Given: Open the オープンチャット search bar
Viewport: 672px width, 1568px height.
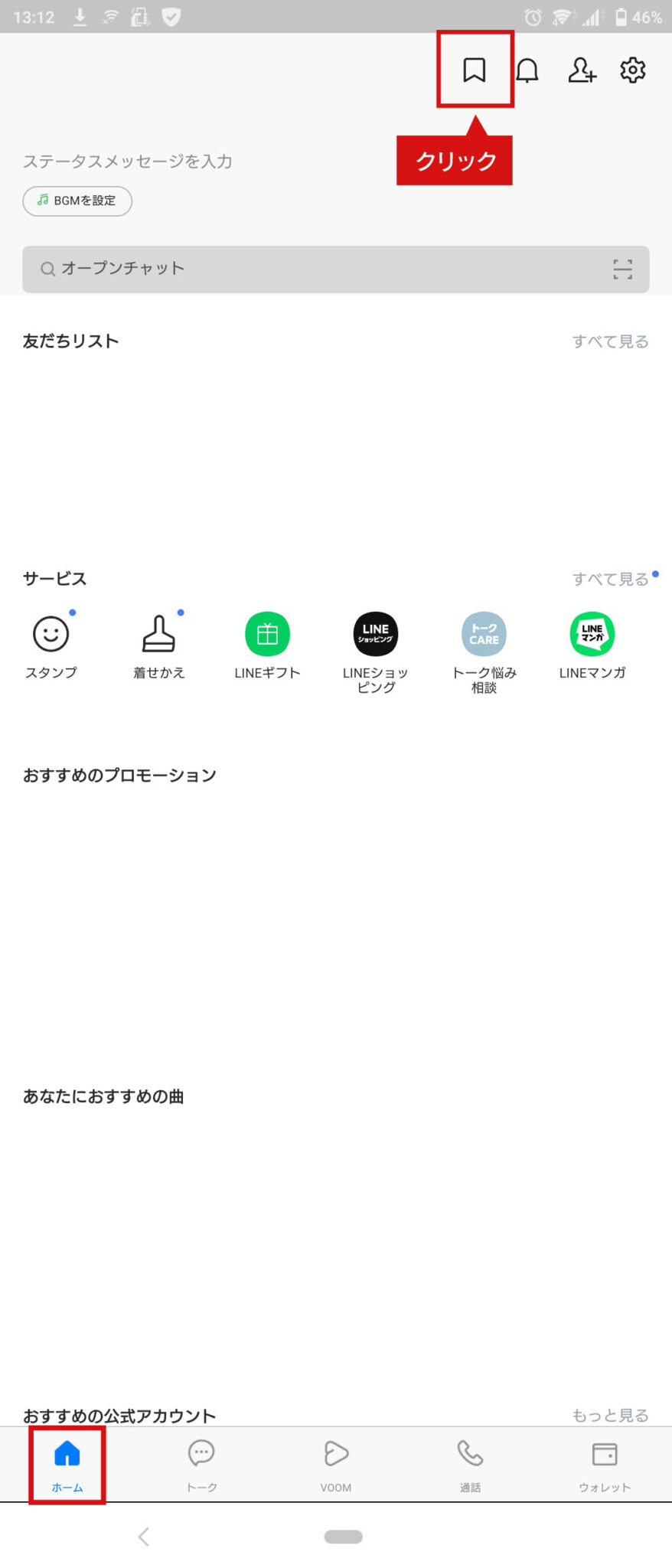Looking at the screenshot, I should click(x=306, y=269).
